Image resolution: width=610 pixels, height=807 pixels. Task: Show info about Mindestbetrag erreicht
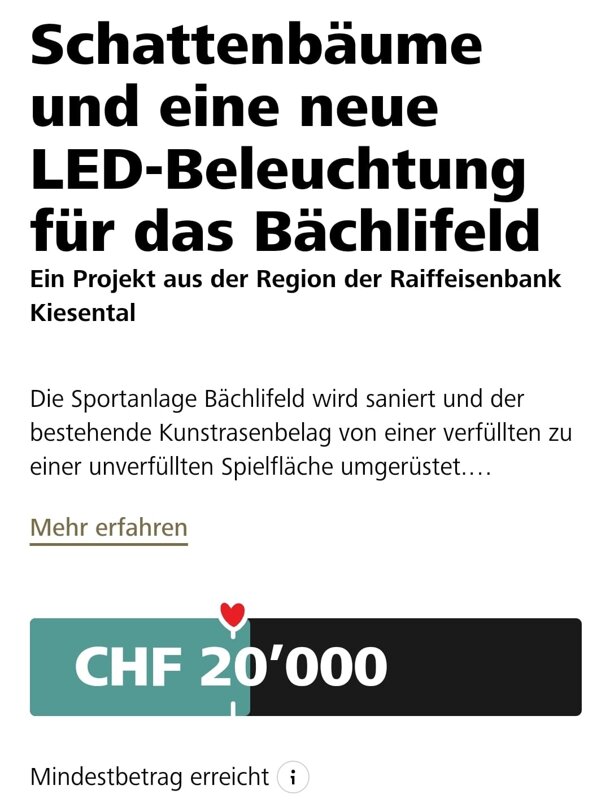(x=291, y=777)
